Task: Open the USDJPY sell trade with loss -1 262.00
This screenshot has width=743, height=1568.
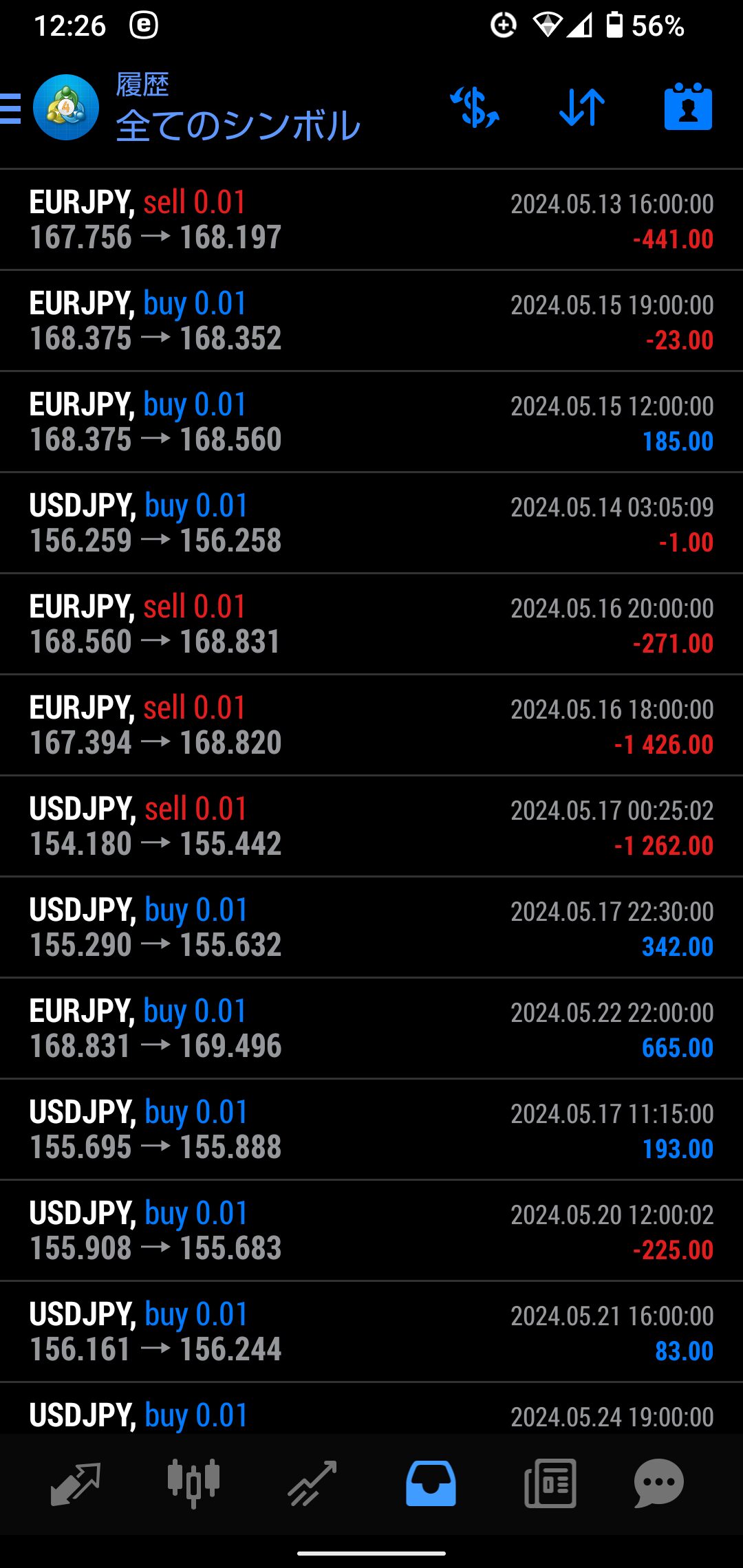Action: pyautogui.click(x=371, y=827)
